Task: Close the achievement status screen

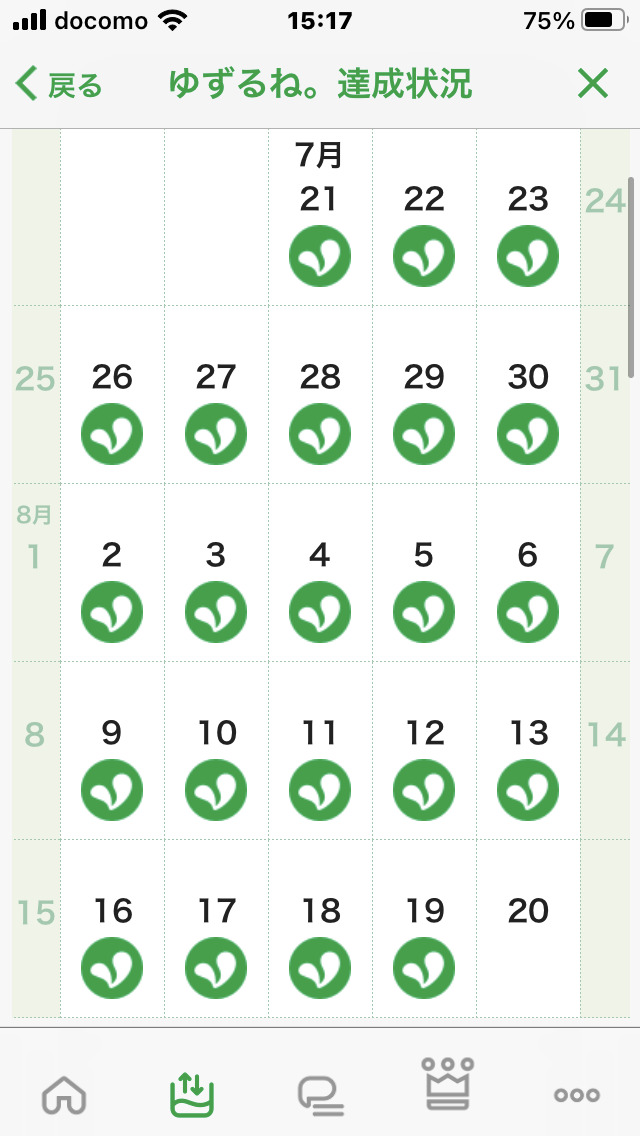Action: [592, 84]
